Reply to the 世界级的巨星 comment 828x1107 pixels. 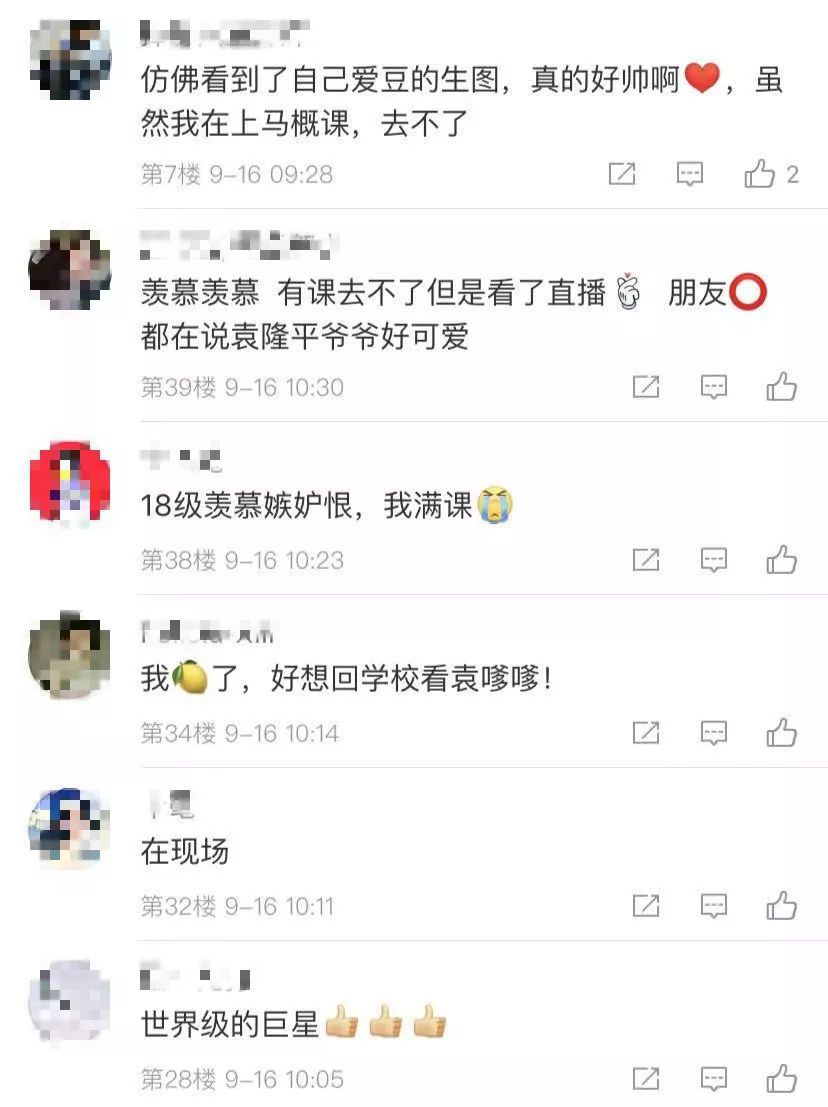[713, 1079]
